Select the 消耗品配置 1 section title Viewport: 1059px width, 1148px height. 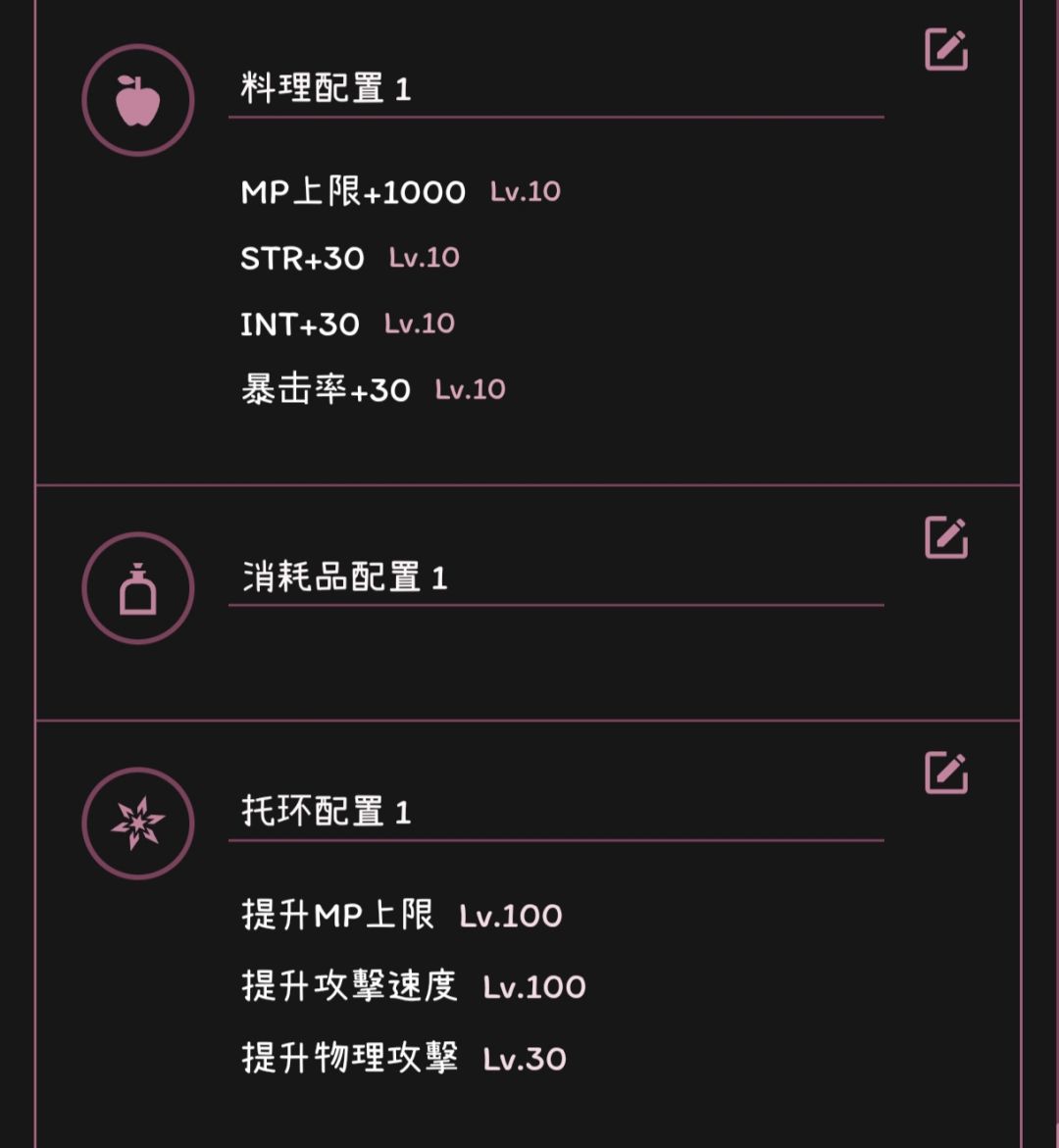pyautogui.click(x=343, y=576)
